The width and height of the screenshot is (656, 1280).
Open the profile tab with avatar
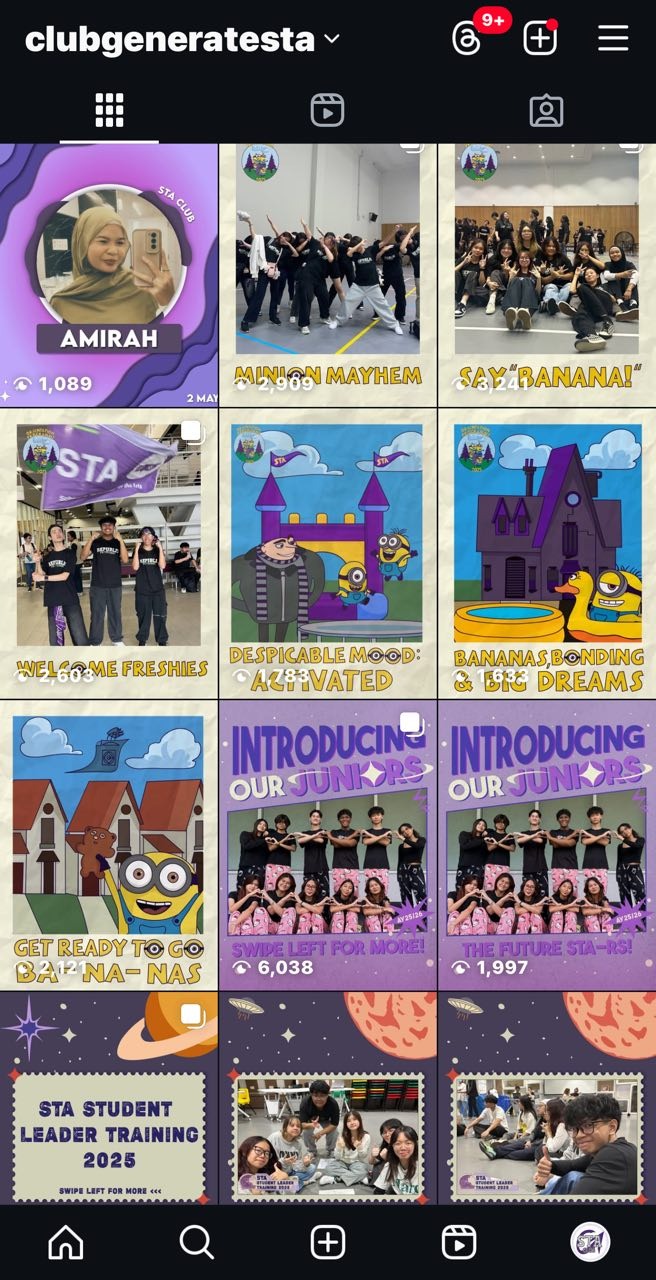(590, 1242)
